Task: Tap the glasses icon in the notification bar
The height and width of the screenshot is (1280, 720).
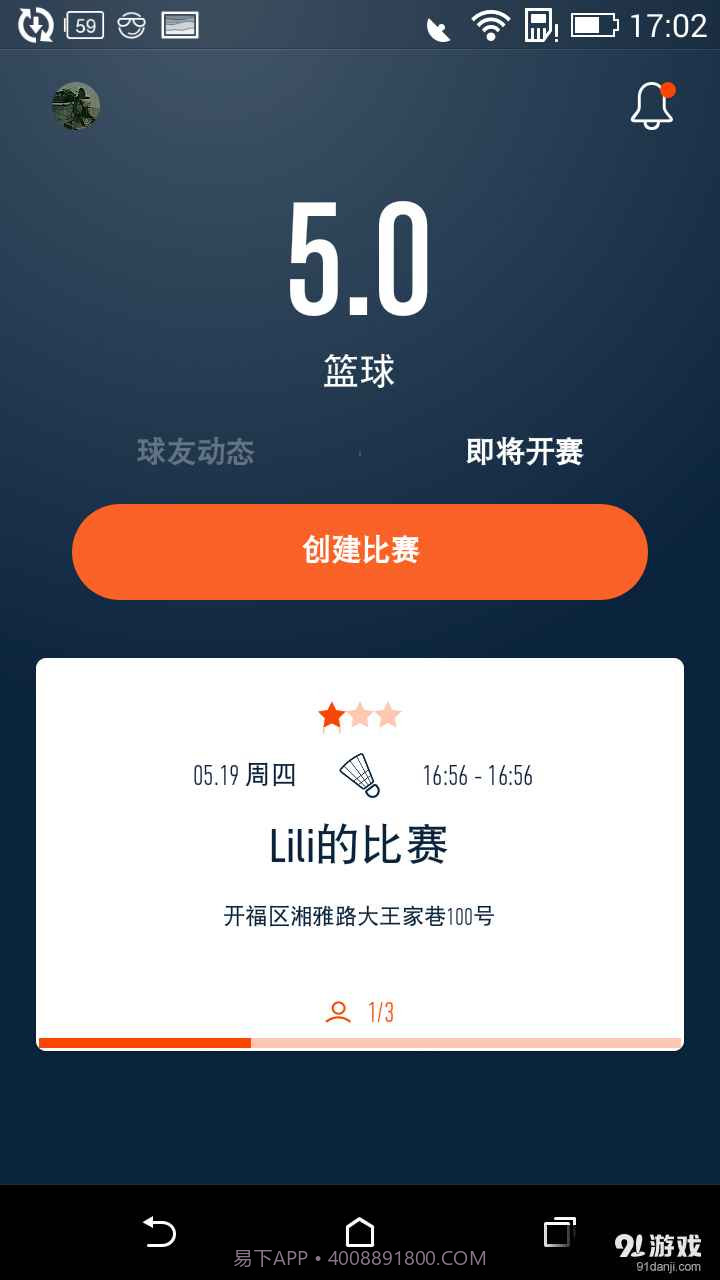Action: coord(131,25)
